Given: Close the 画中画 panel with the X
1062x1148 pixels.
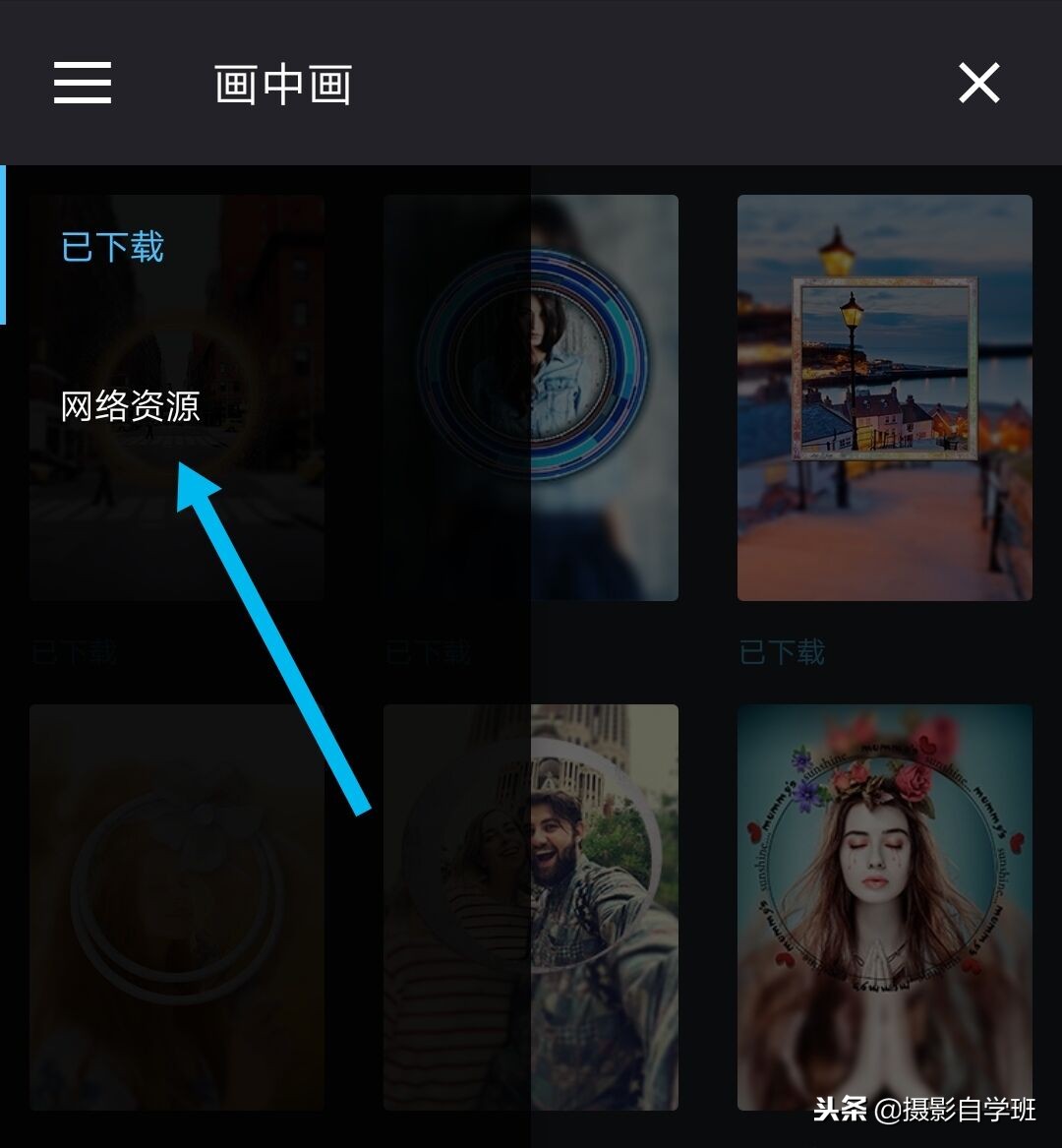Looking at the screenshot, I should [x=980, y=84].
